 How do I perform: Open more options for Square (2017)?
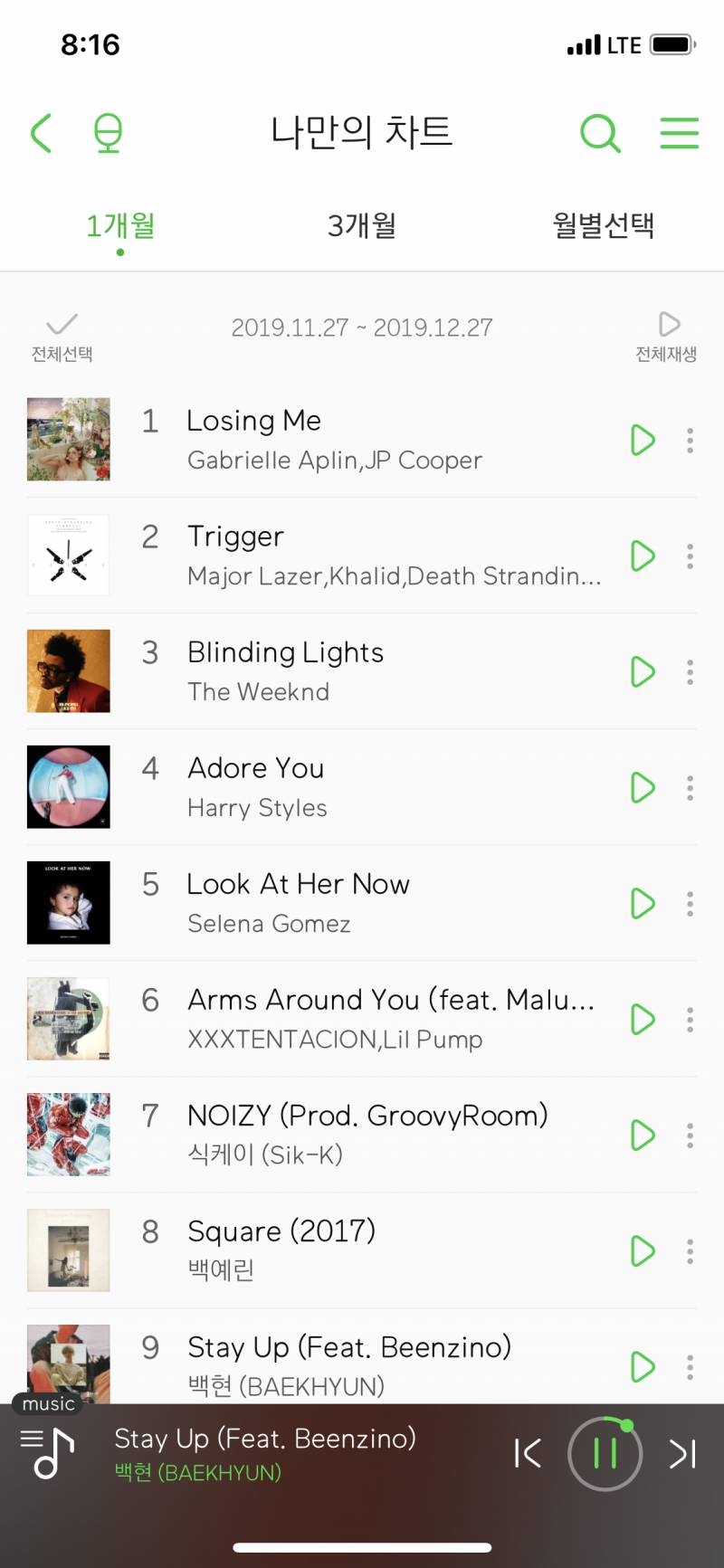(690, 1250)
